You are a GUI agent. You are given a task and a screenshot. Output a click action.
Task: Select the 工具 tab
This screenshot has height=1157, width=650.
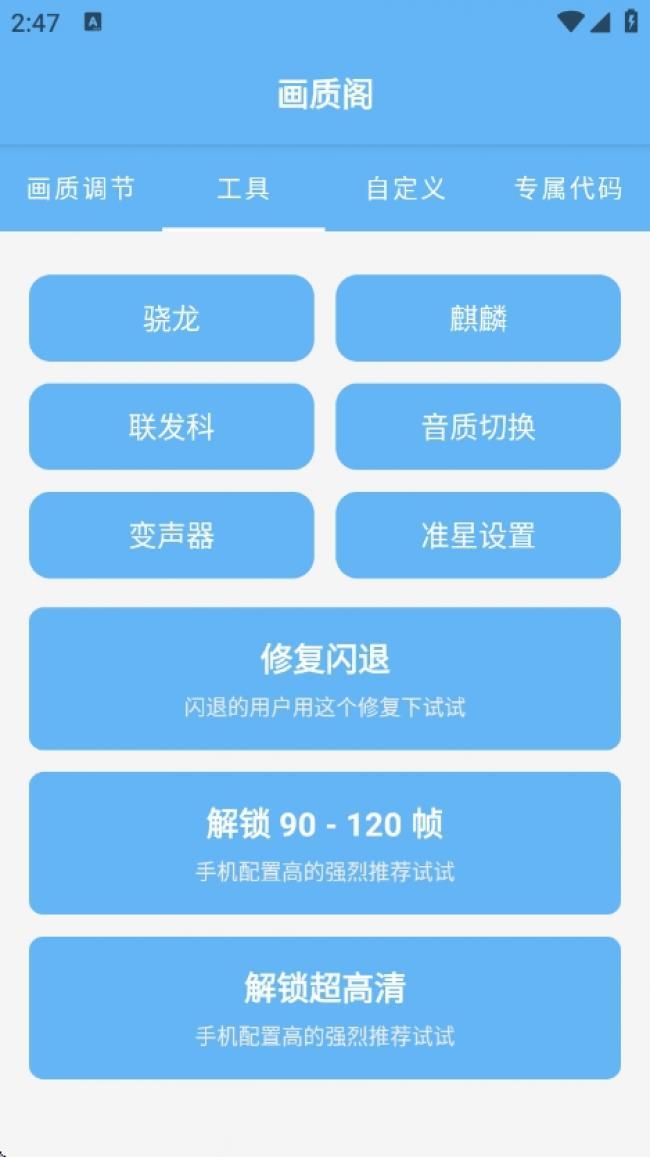point(243,189)
